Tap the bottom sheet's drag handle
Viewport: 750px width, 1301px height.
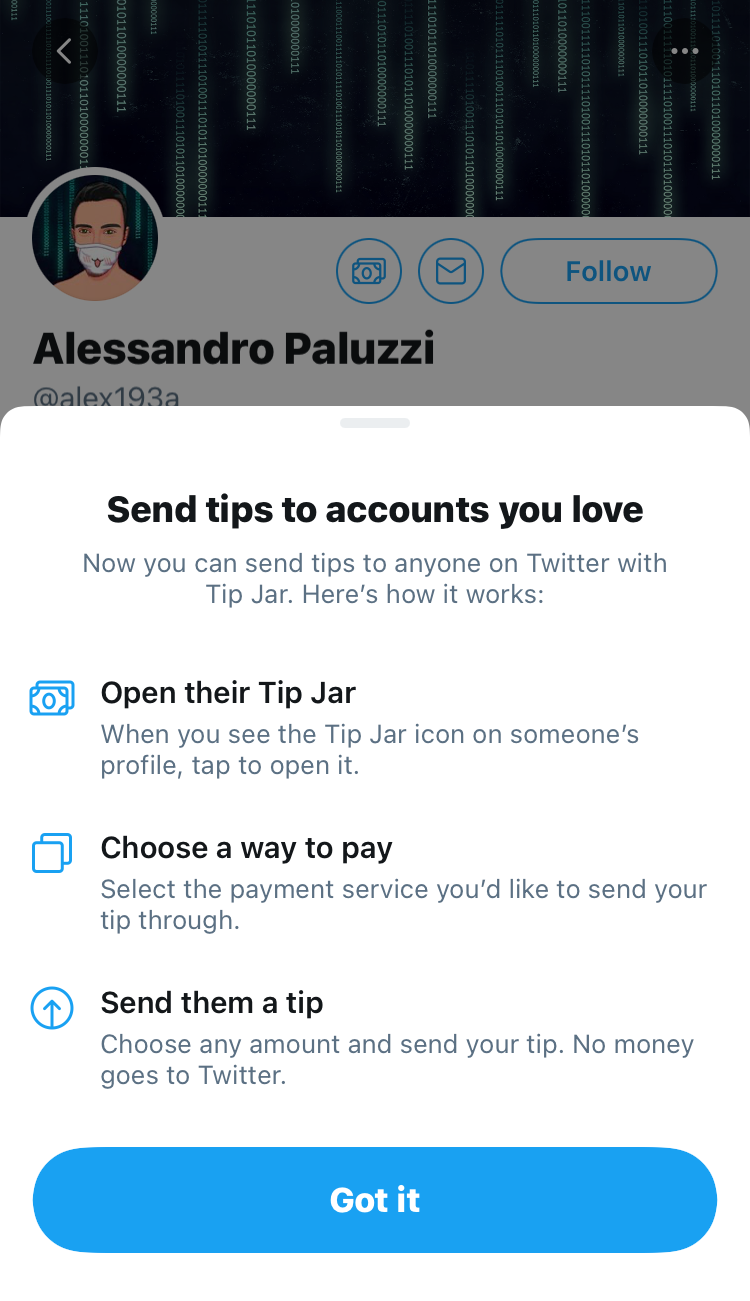coord(375,423)
